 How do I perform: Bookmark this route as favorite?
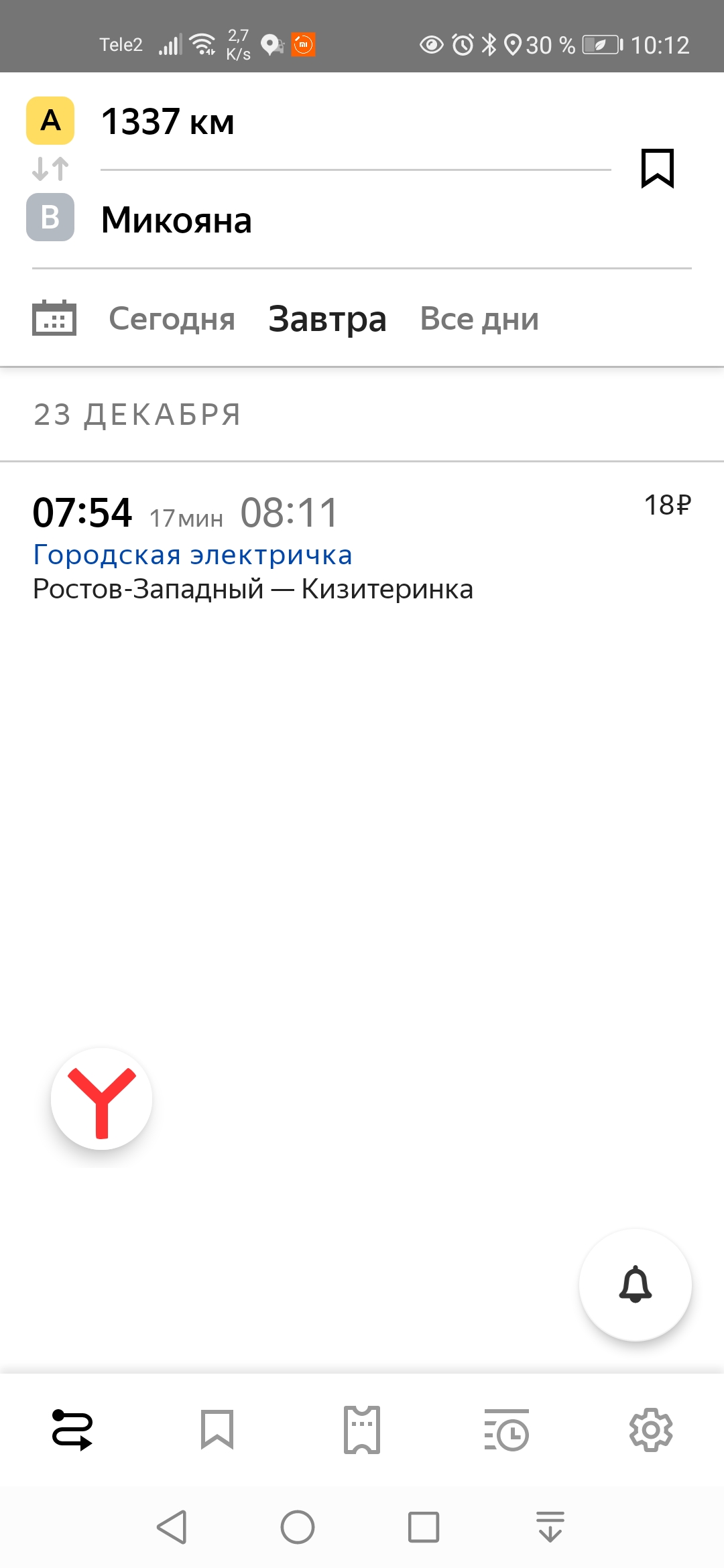657,168
